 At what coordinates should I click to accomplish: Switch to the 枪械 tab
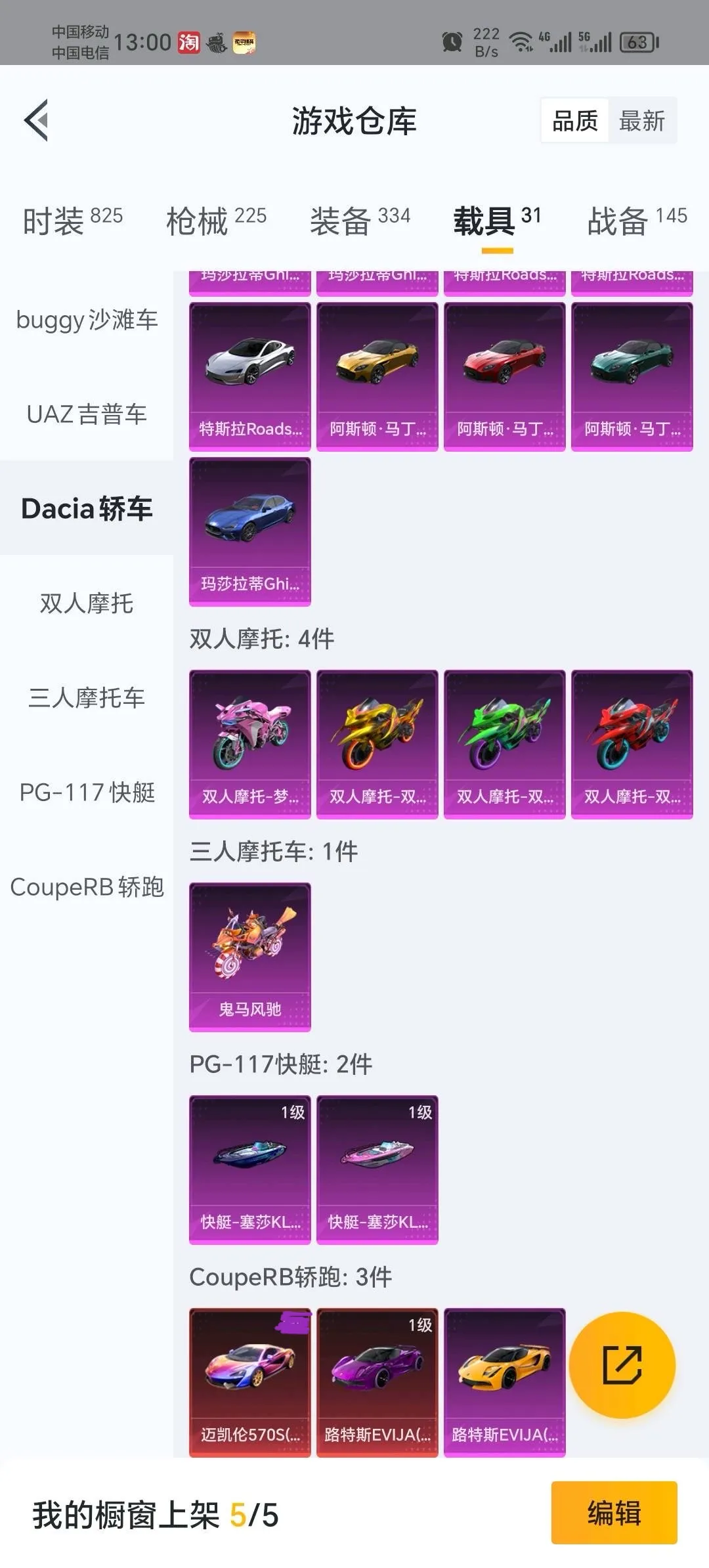[216, 221]
